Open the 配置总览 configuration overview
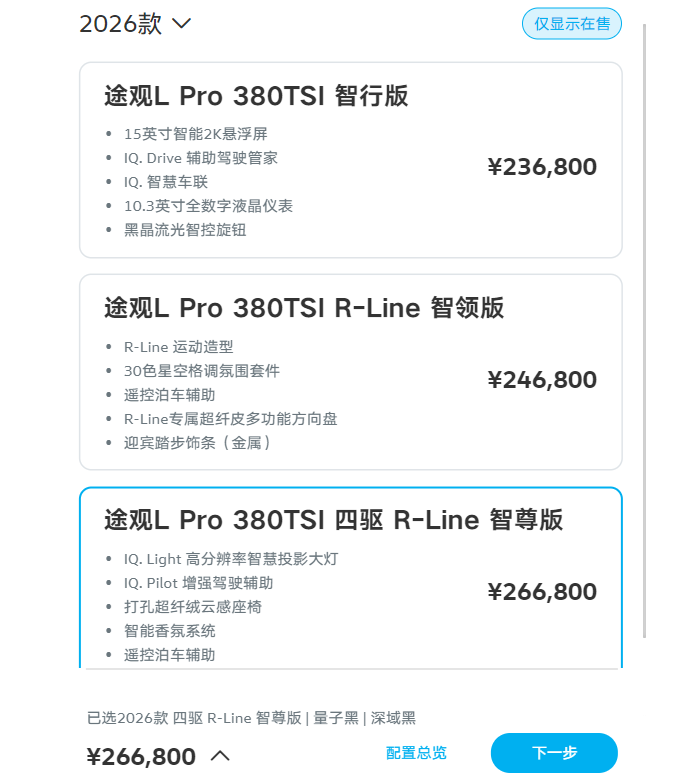 pyautogui.click(x=416, y=753)
